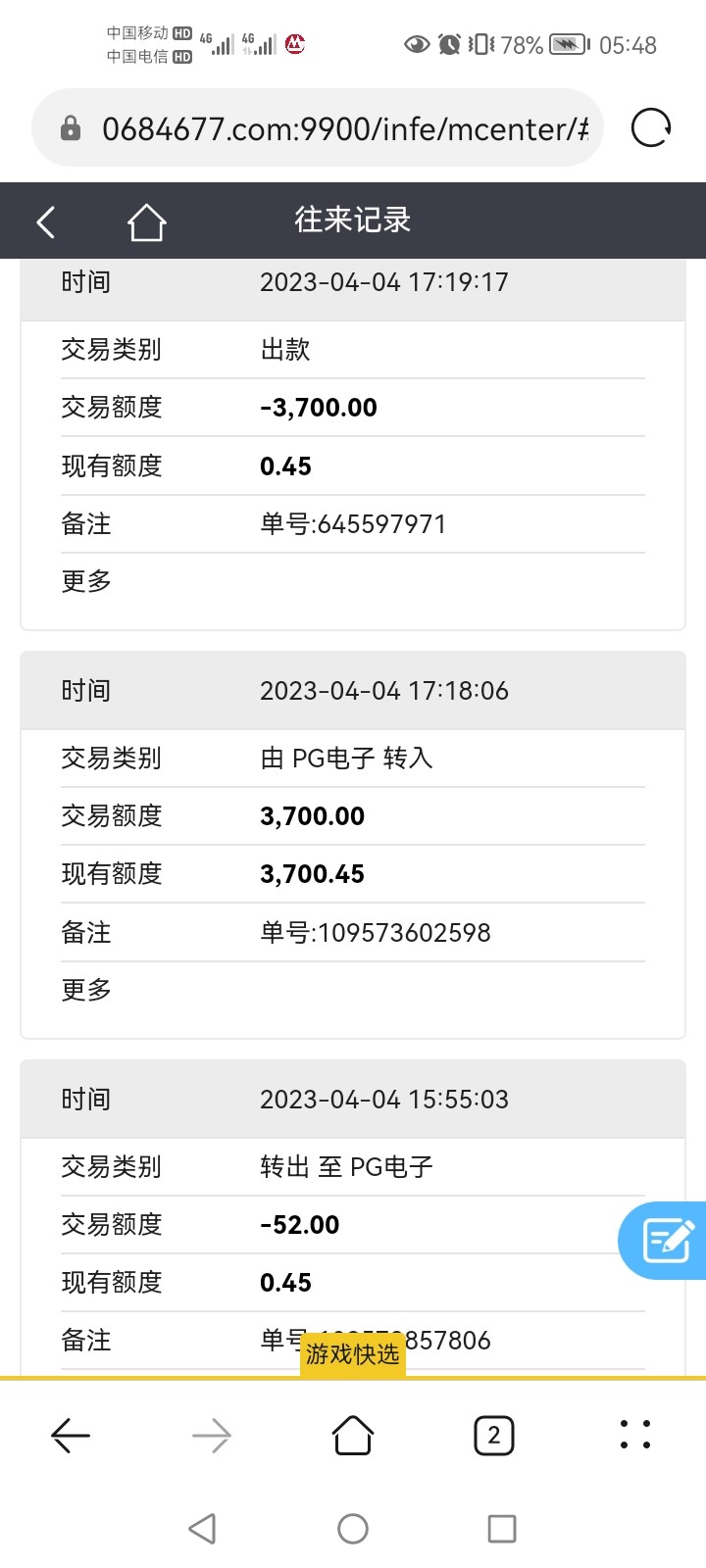Open the 游戏快选 quick game tab
The width and height of the screenshot is (706, 1568).
click(x=352, y=1354)
